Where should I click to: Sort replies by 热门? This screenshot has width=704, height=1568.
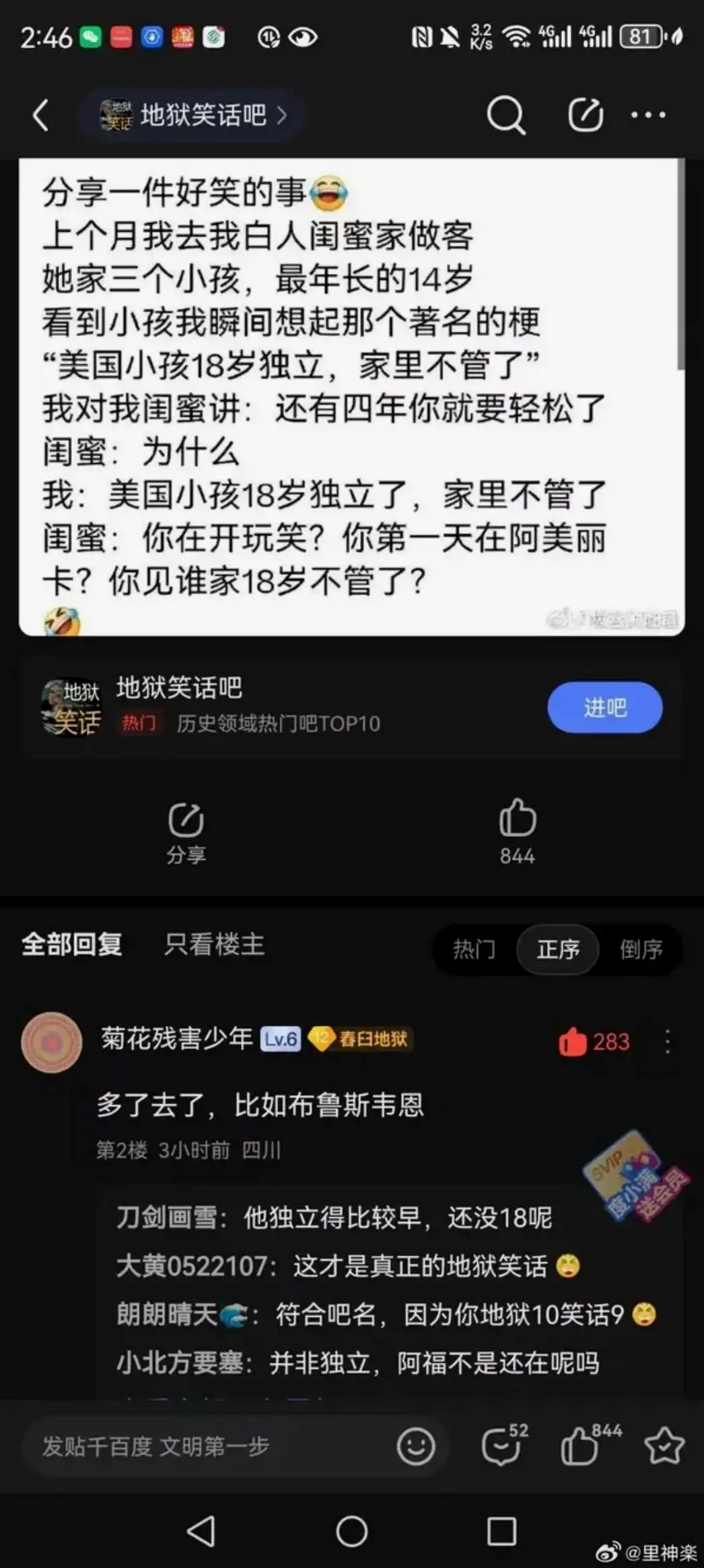[x=474, y=949]
